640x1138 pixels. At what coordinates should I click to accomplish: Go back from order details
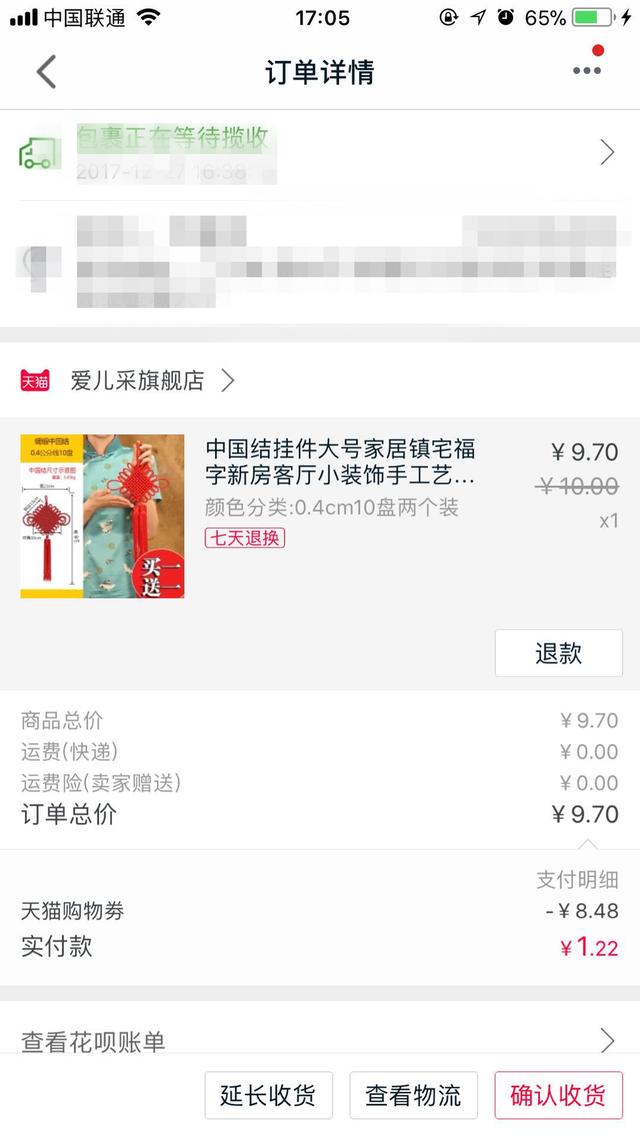coord(46,72)
